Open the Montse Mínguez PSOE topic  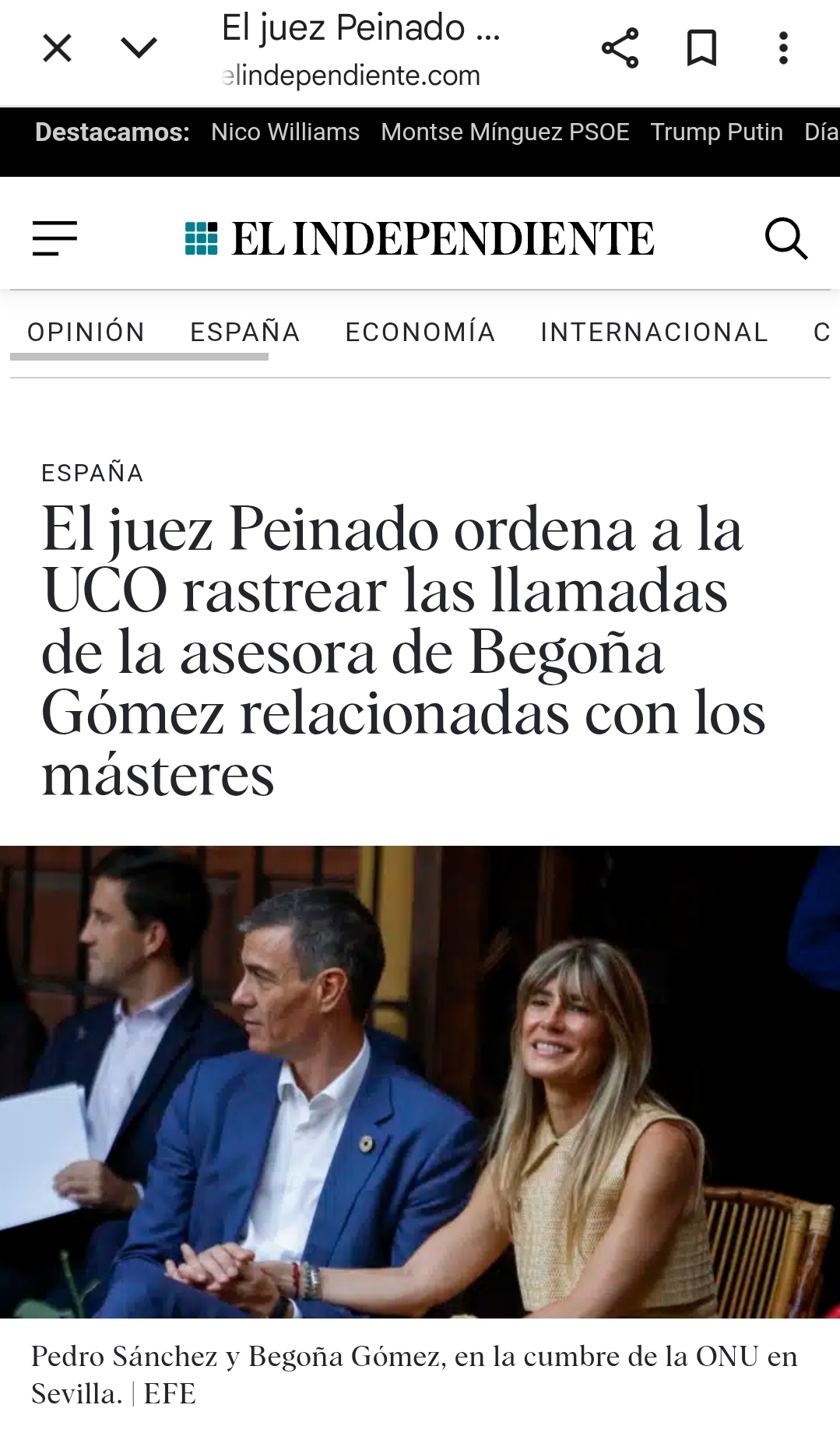click(x=505, y=132)
